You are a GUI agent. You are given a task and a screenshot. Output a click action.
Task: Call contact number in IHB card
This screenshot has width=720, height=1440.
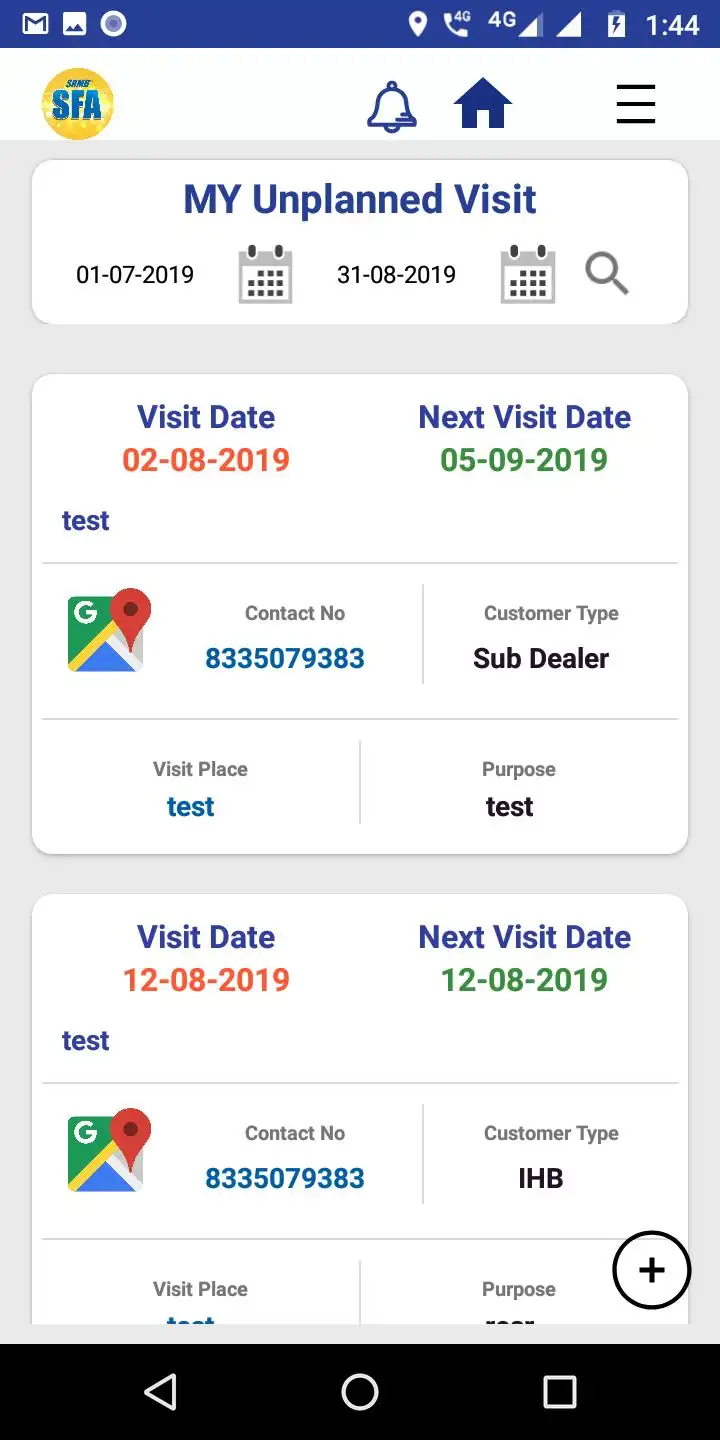point(285,1178)
